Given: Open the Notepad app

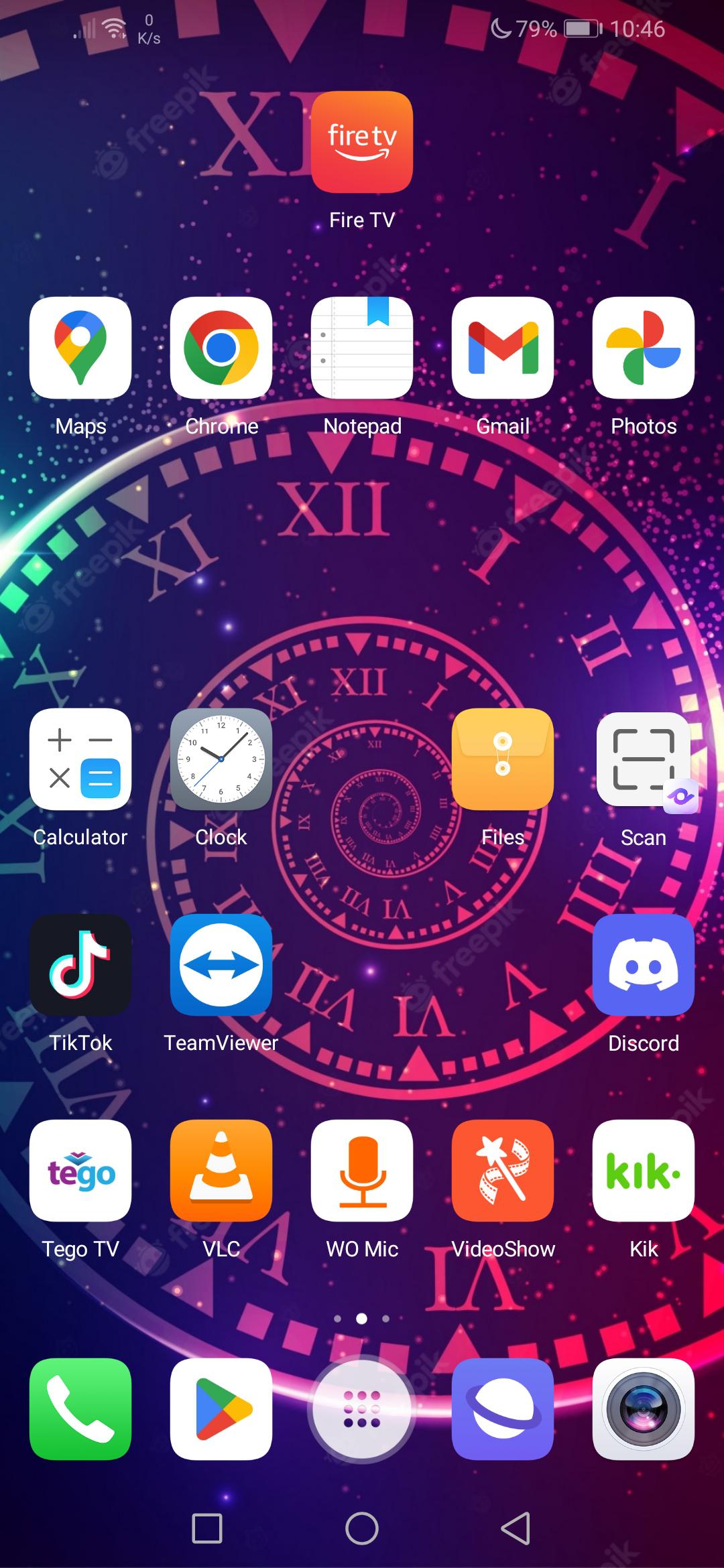Looking at the screenshot, I should [x=362, y=348].
